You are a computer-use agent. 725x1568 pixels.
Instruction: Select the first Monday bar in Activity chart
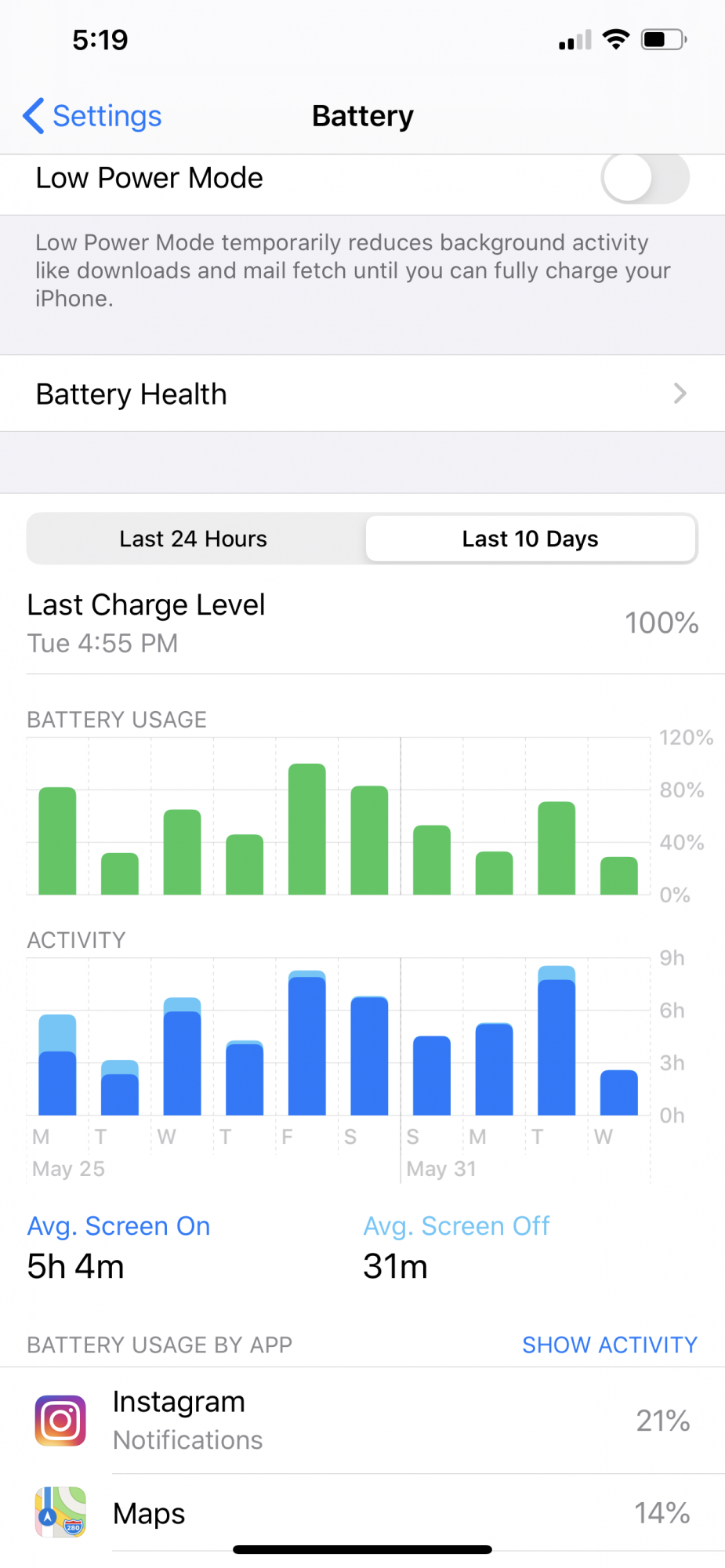pyautogui.click(x=57, y=1064)
